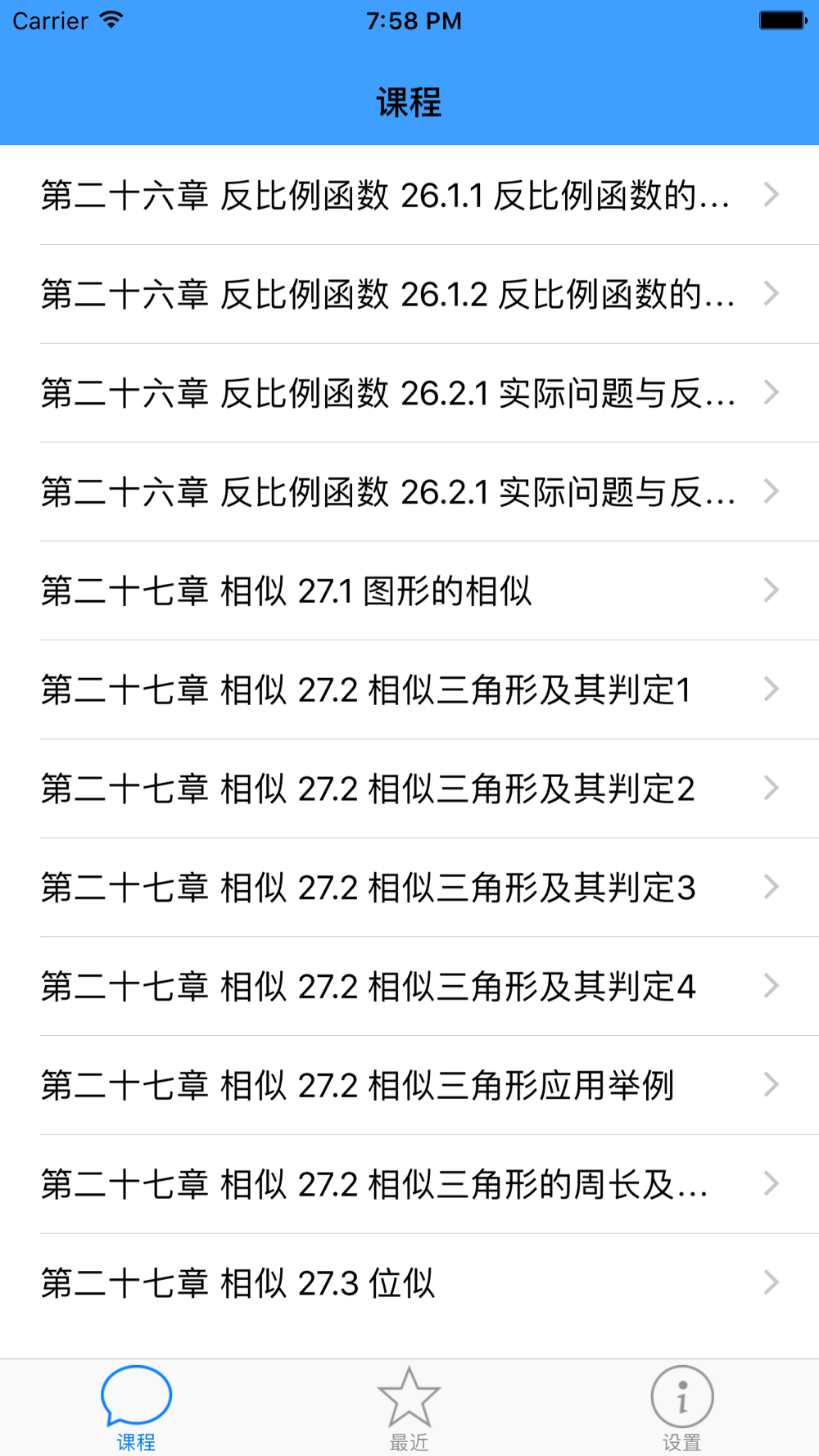Switch to the 设置 tab
Screen dimensions: 819x1456
(x=682, y=1409)
